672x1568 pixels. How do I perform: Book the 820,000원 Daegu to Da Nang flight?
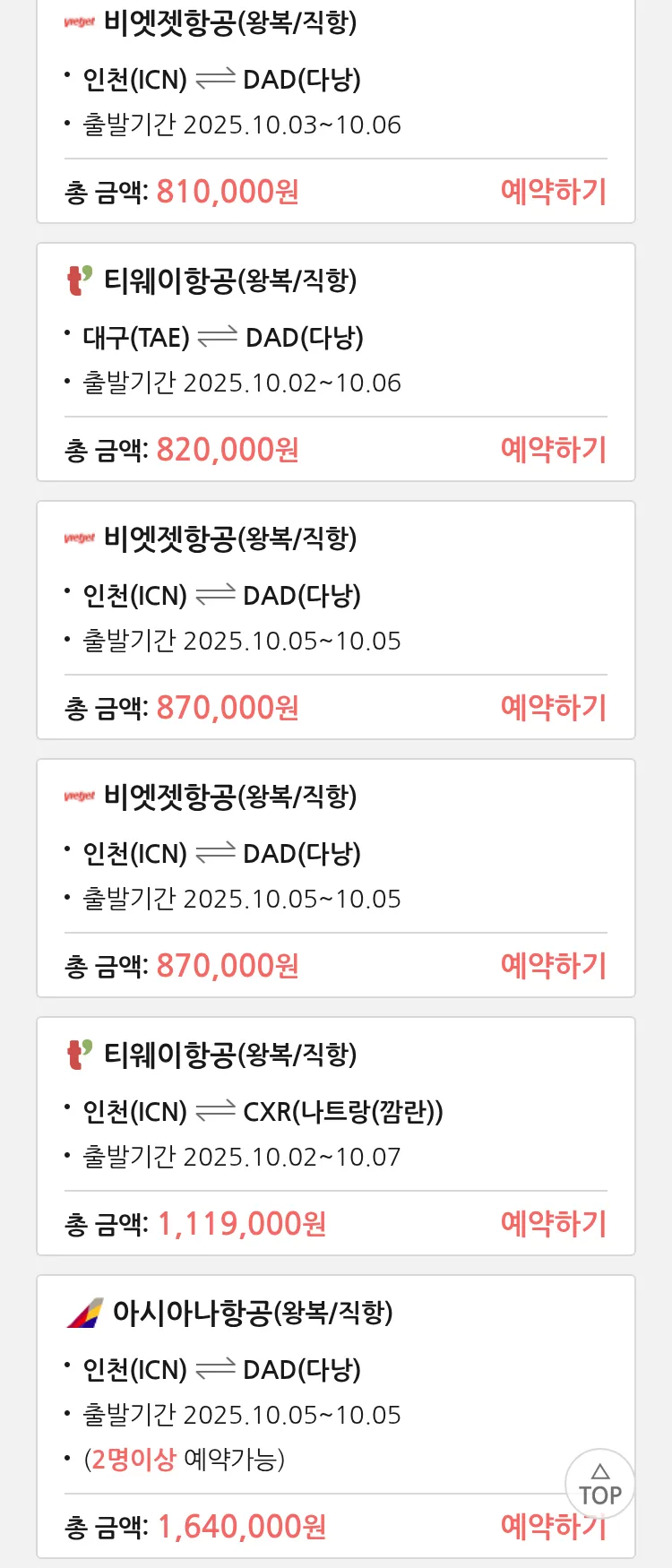tap(553, 450)
